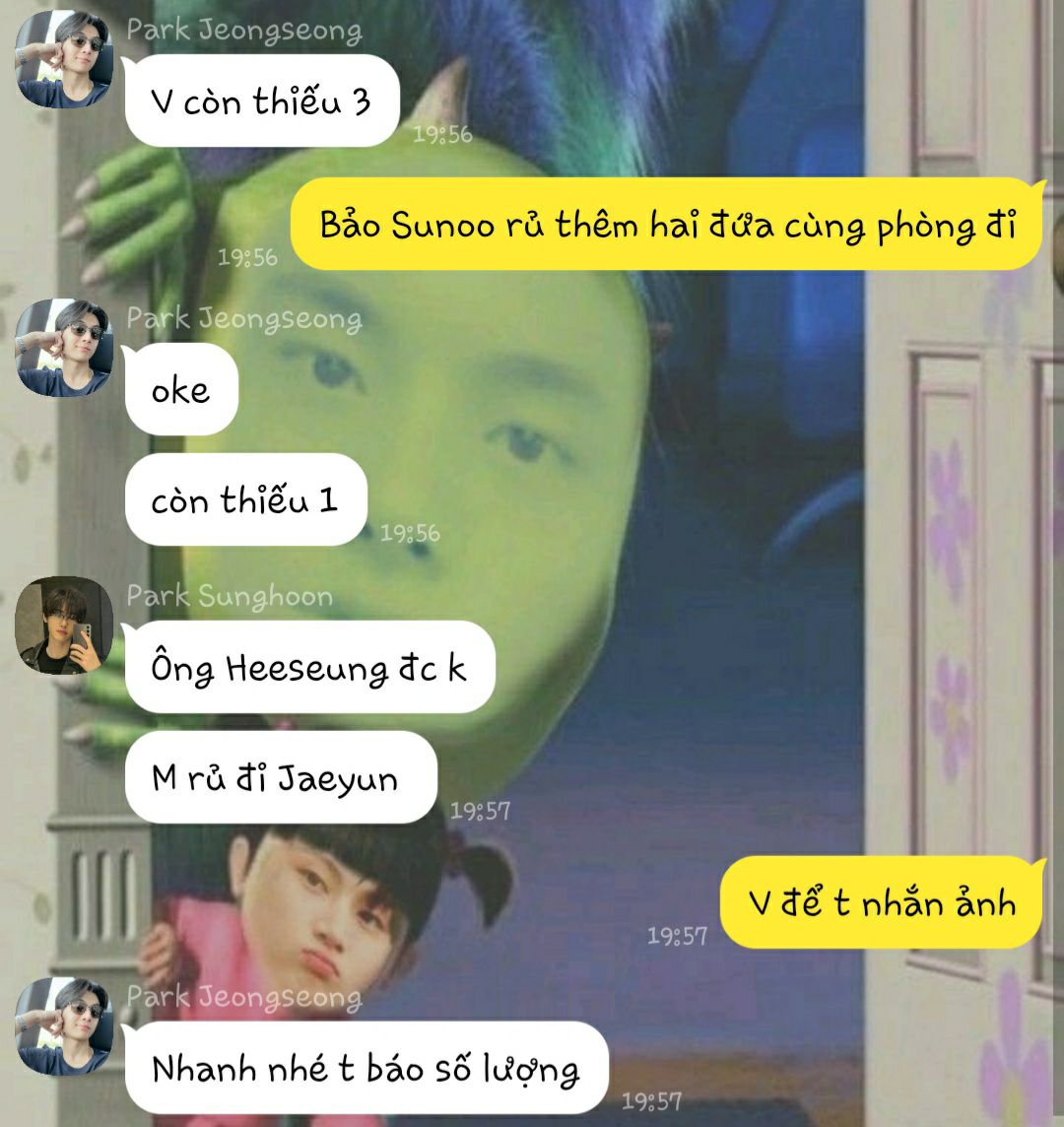Open Park Sunghoon's profile picture

[x=64, y=626]
